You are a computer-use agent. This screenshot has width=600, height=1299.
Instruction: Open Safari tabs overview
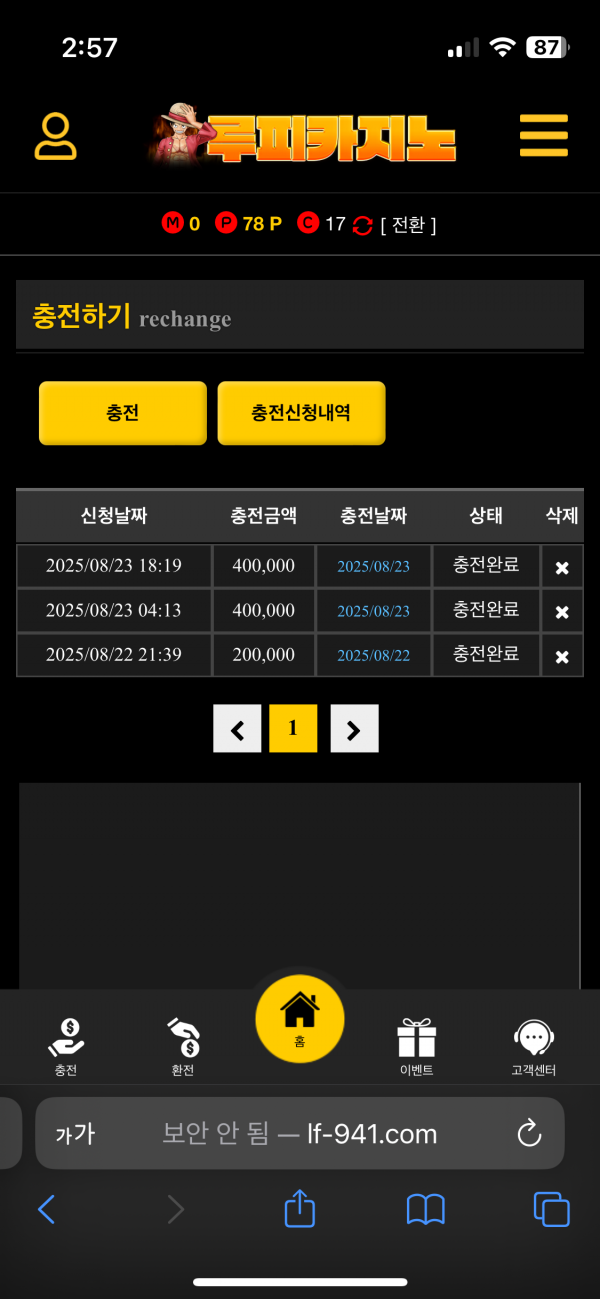coord(551,1210)
